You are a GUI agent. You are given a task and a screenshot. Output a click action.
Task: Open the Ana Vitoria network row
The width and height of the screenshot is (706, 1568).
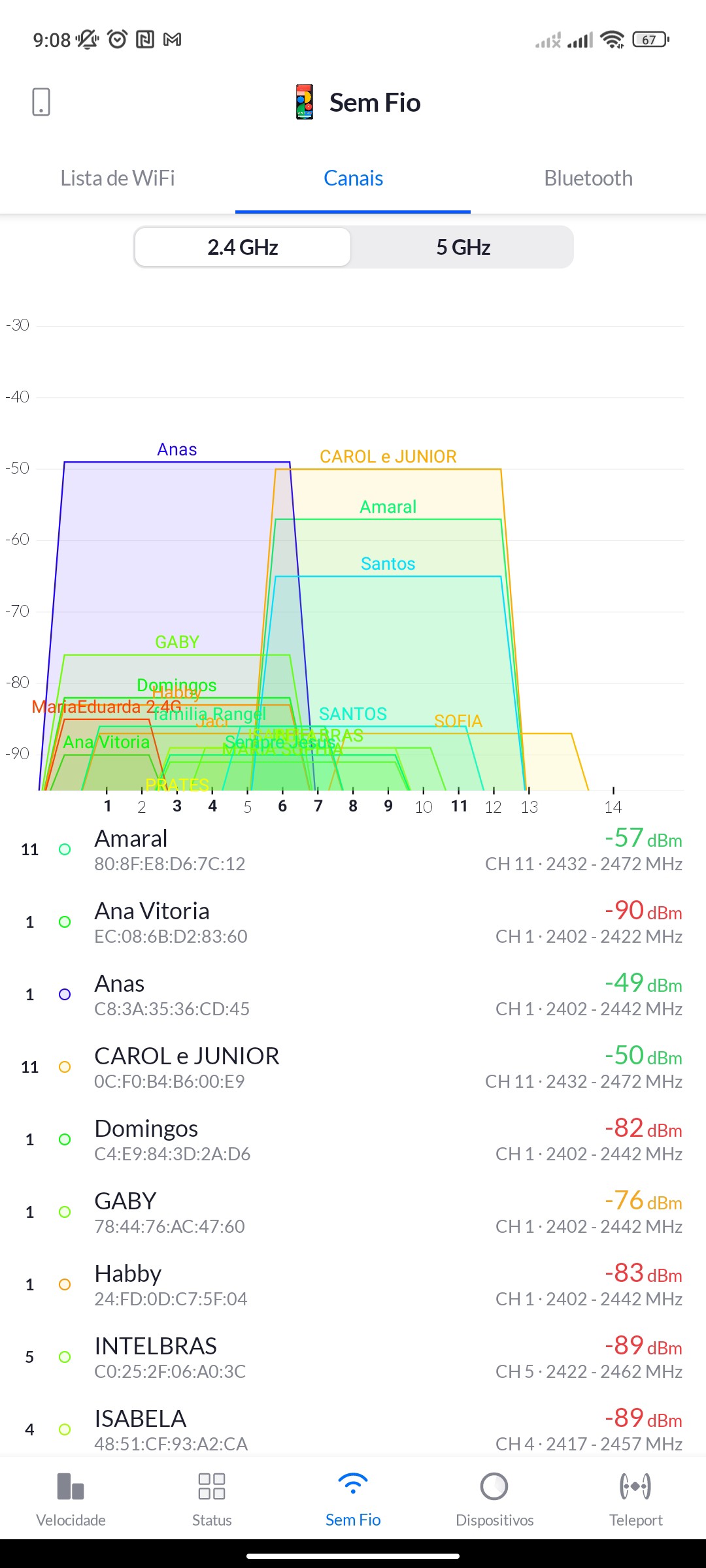pos(353,922)
